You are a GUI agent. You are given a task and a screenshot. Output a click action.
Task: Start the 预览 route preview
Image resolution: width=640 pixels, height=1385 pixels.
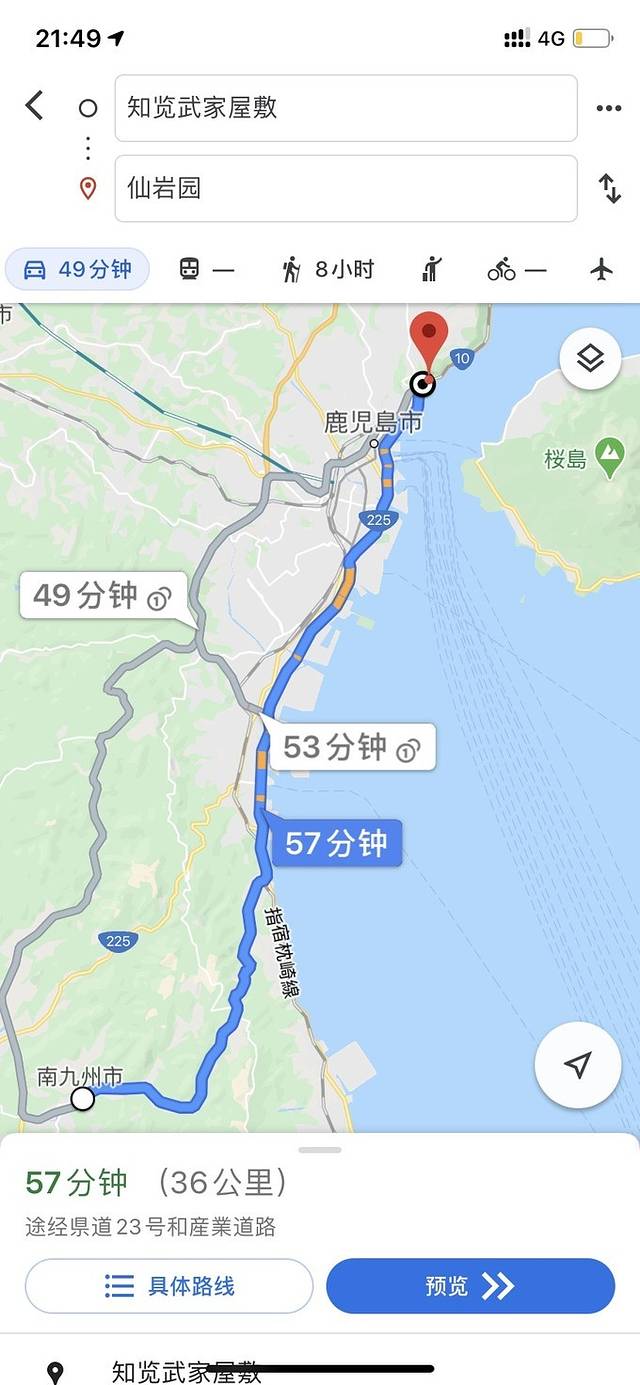click(x=470, y=1286)
